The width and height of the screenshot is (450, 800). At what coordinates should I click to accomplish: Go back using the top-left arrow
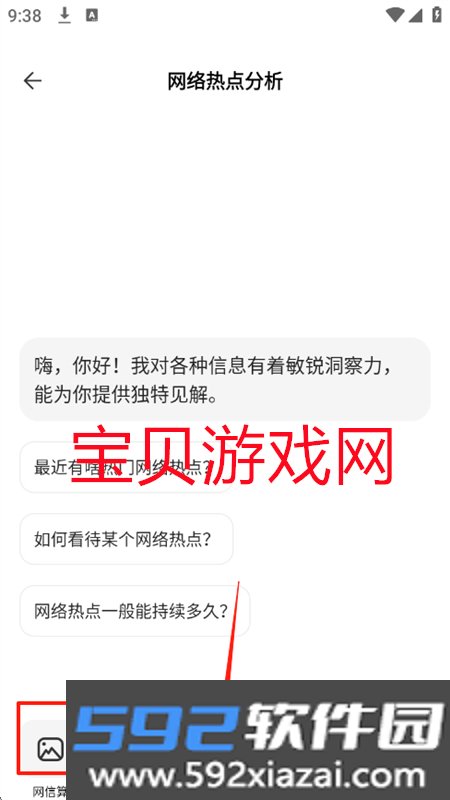pyautogui.click(x=32, y=81)
